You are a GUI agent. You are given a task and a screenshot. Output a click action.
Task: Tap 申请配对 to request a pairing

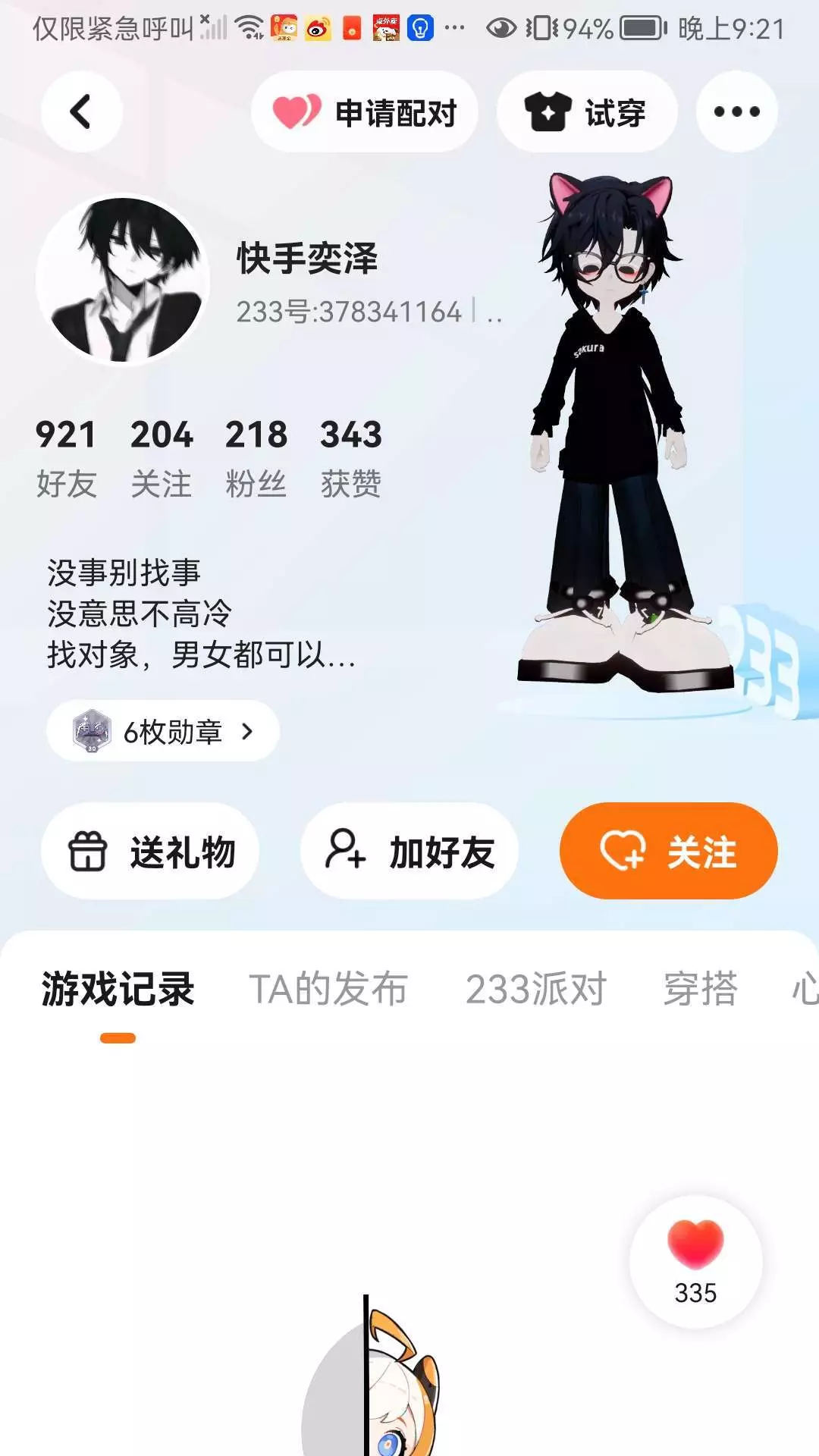pyautogui.click(x=365, y=111)
